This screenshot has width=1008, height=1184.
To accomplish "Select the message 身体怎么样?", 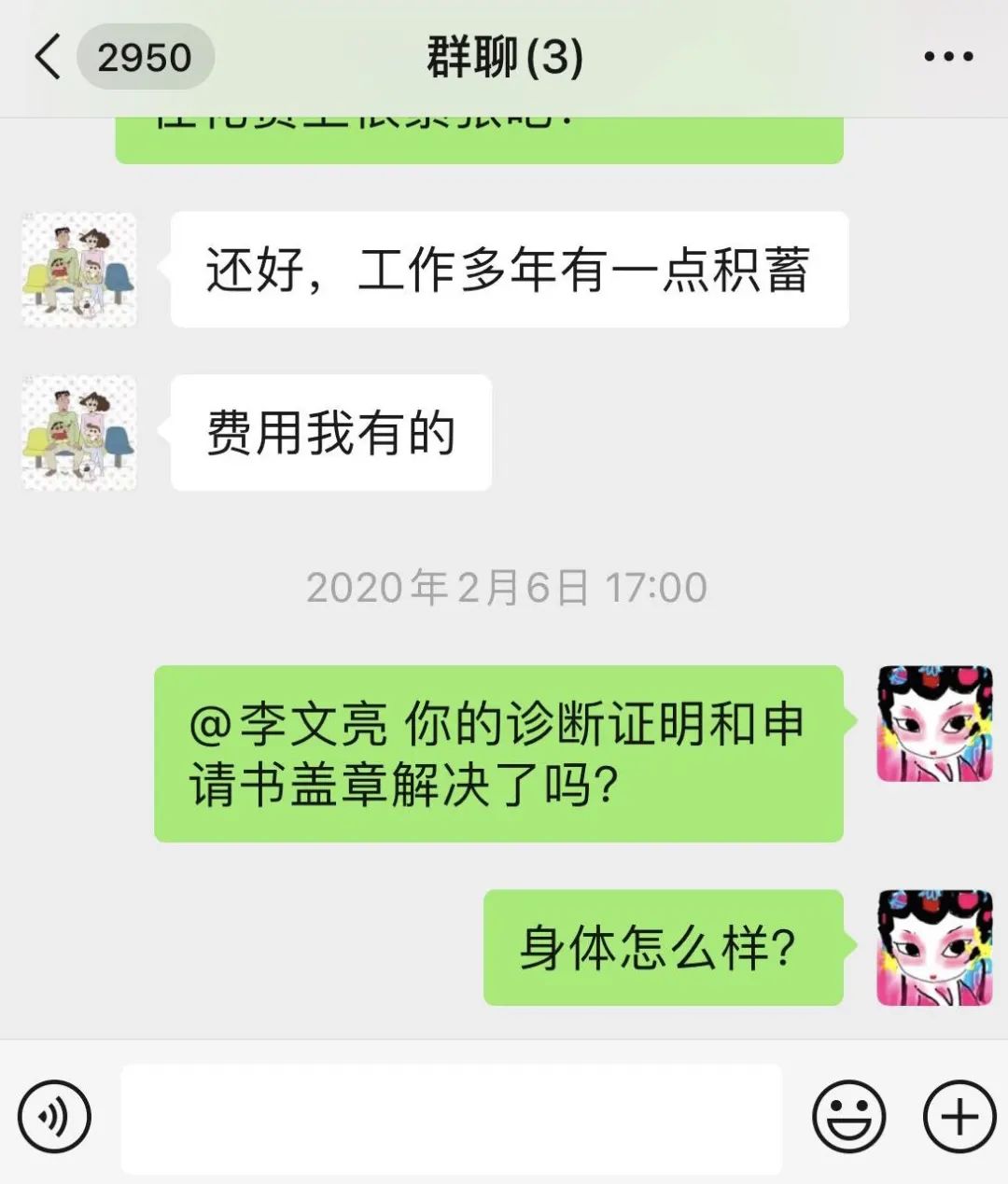I will coord(663,948).
